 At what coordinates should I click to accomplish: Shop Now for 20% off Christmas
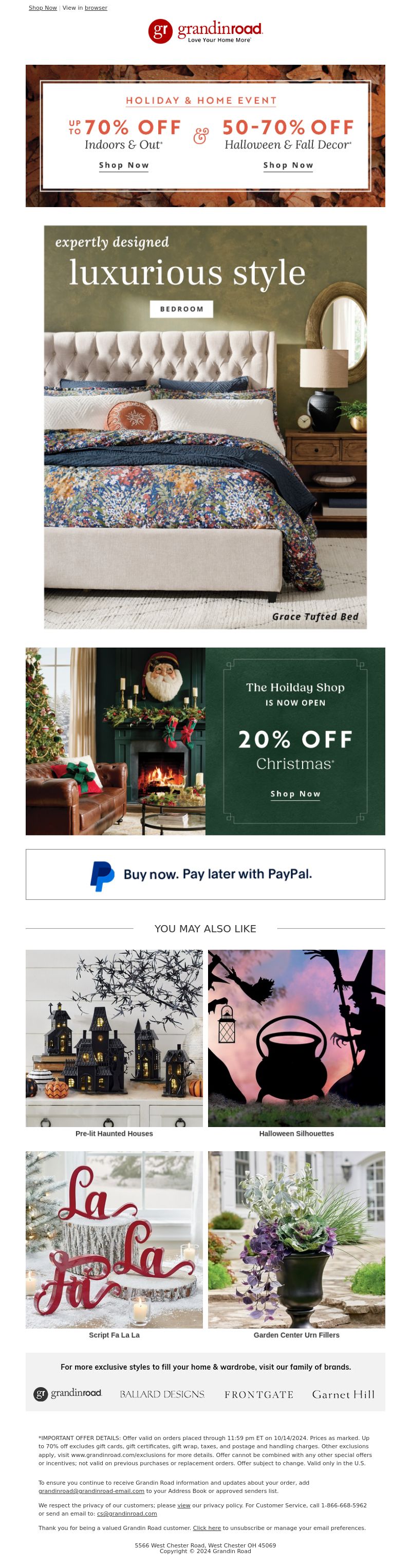pos(295,794)
